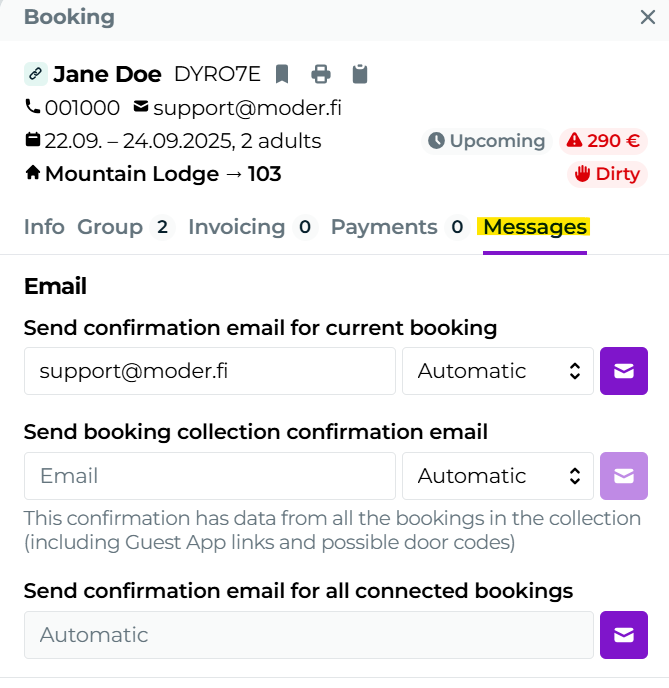Viewport: 669px width, 688px height.
Task: Send confirmation email for the current booking
Action: 624,371
